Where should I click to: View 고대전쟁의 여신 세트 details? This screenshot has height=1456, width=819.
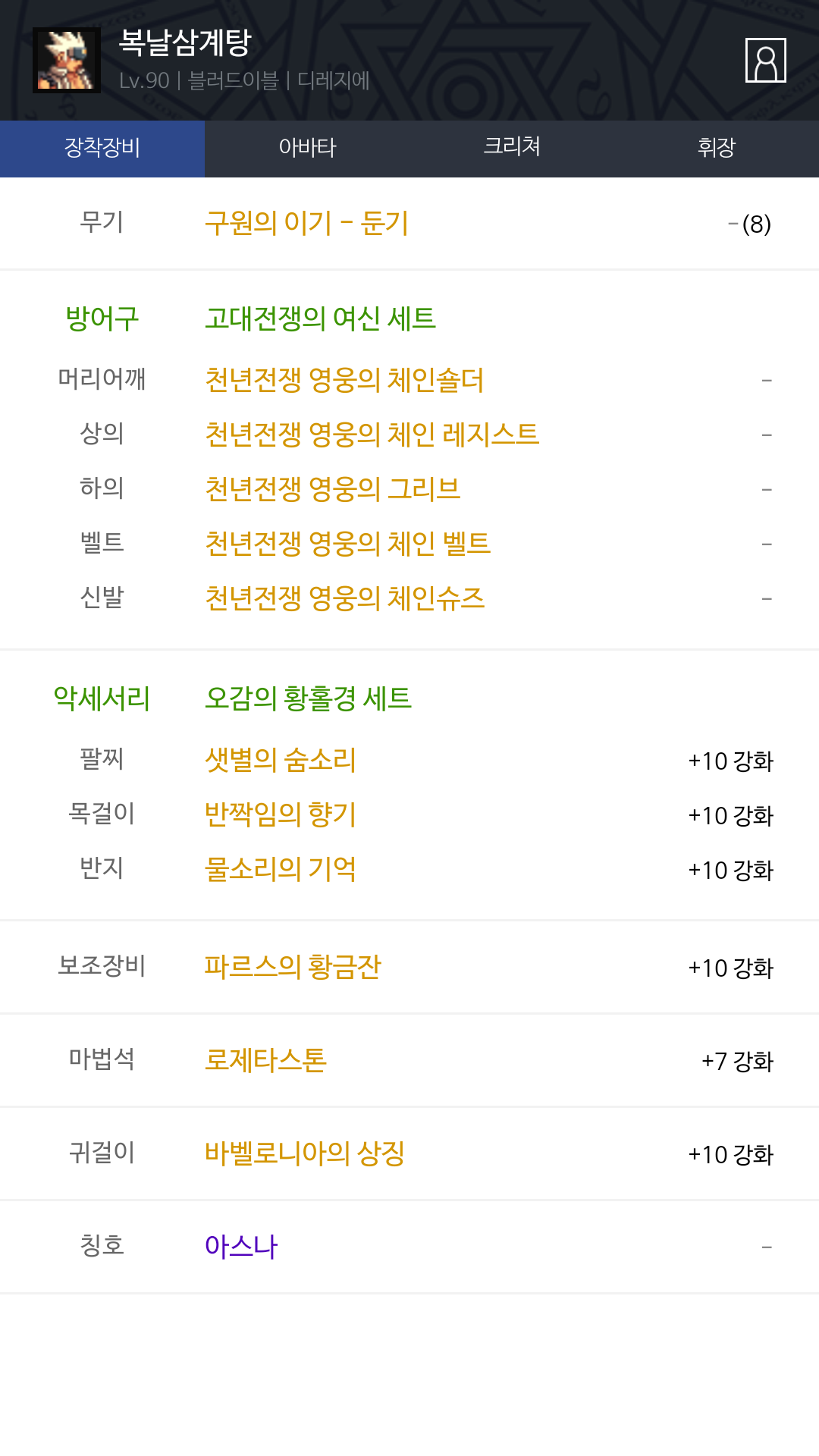coord(320,318)
